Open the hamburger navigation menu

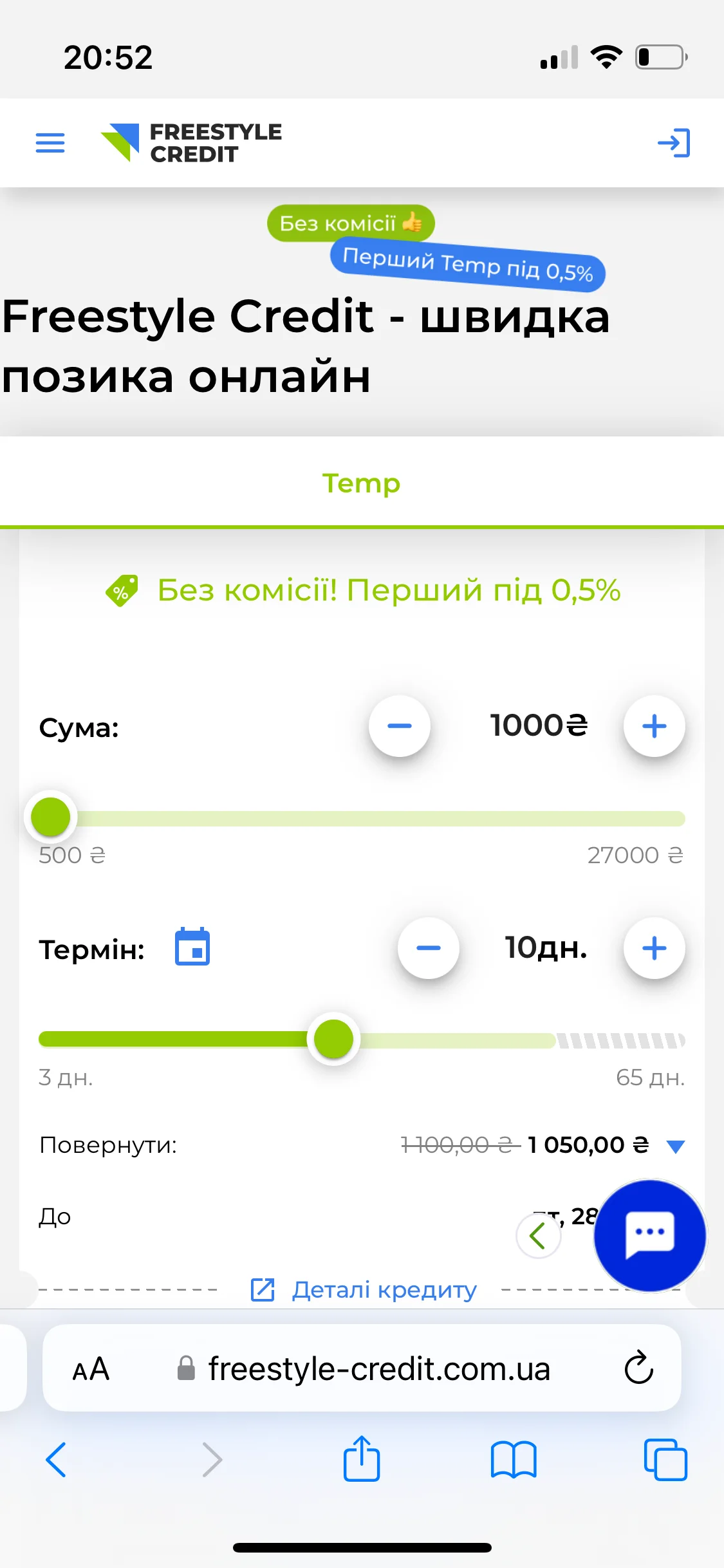tap(50, 142)
